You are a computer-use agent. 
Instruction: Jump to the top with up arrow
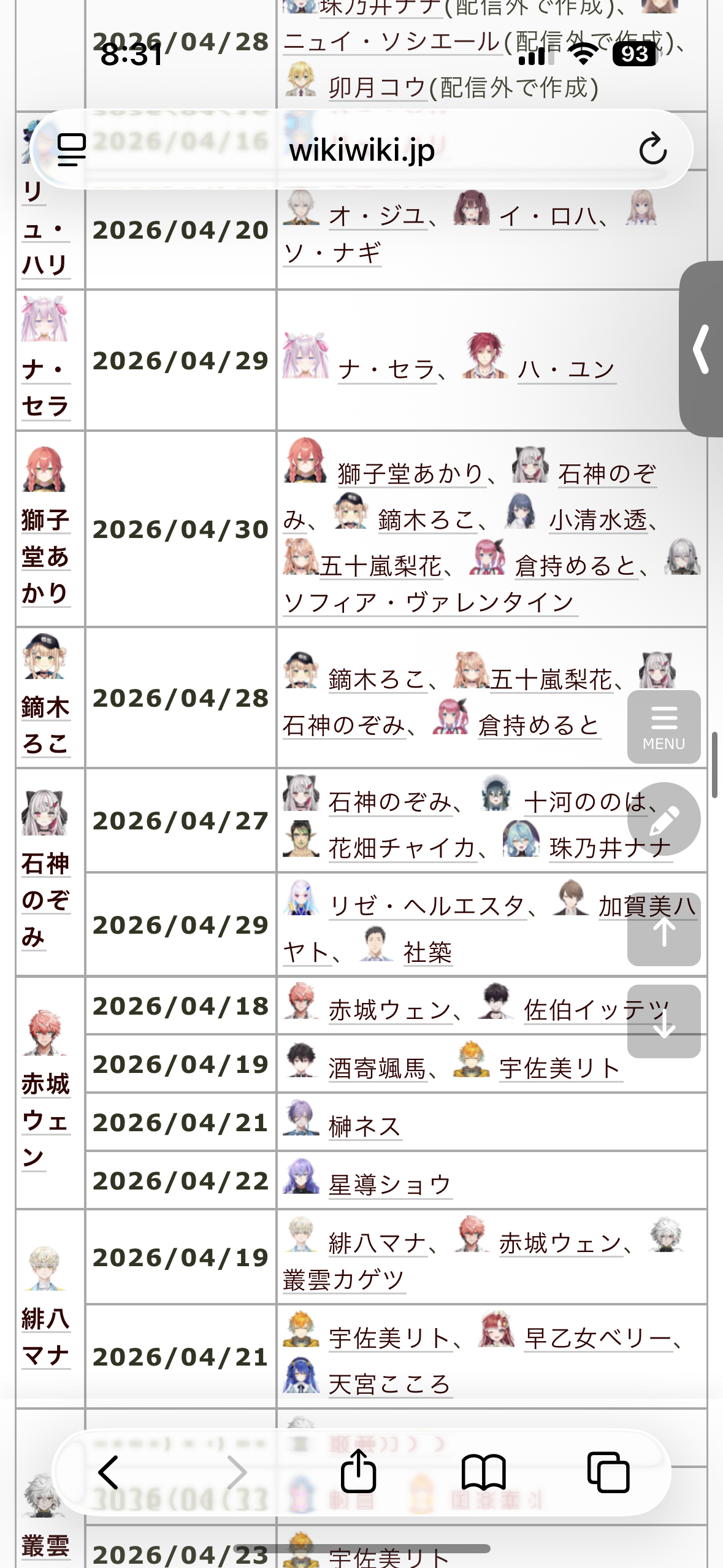(x=664, y=929)
